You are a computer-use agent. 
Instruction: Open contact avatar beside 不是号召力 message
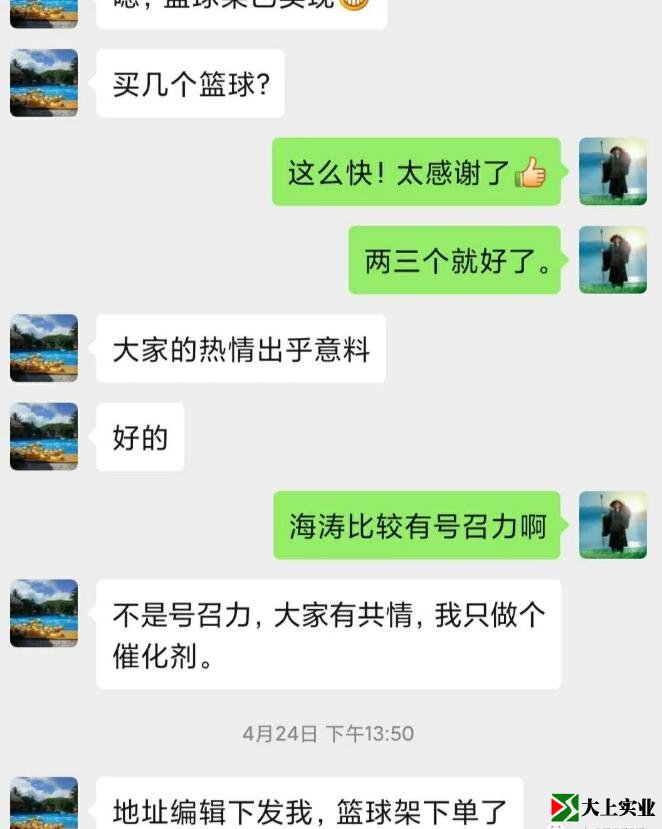coord(44,613)
